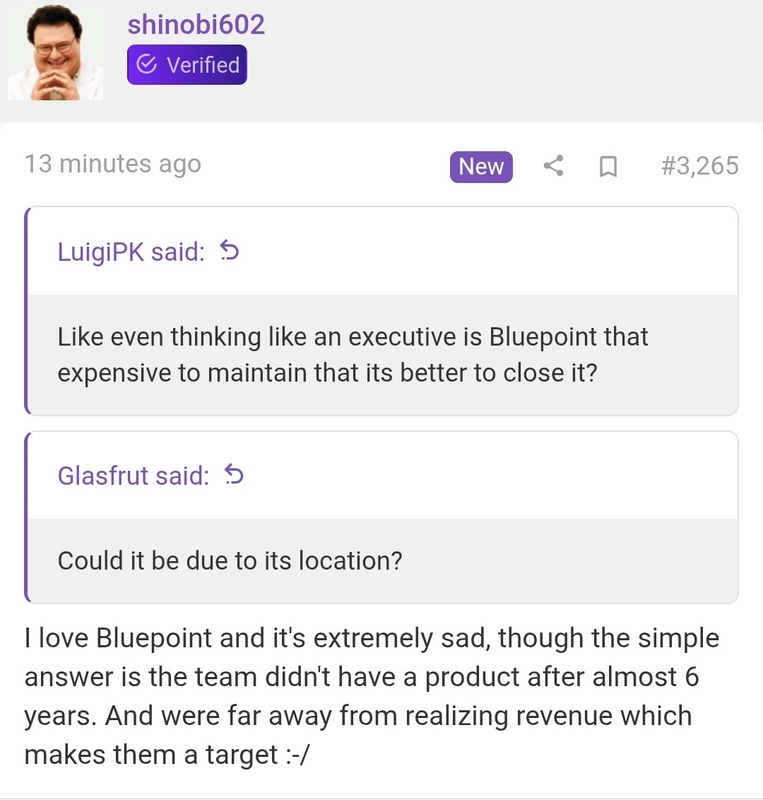
Task: Open the post number #3,265 link
Action: point(699,165)
